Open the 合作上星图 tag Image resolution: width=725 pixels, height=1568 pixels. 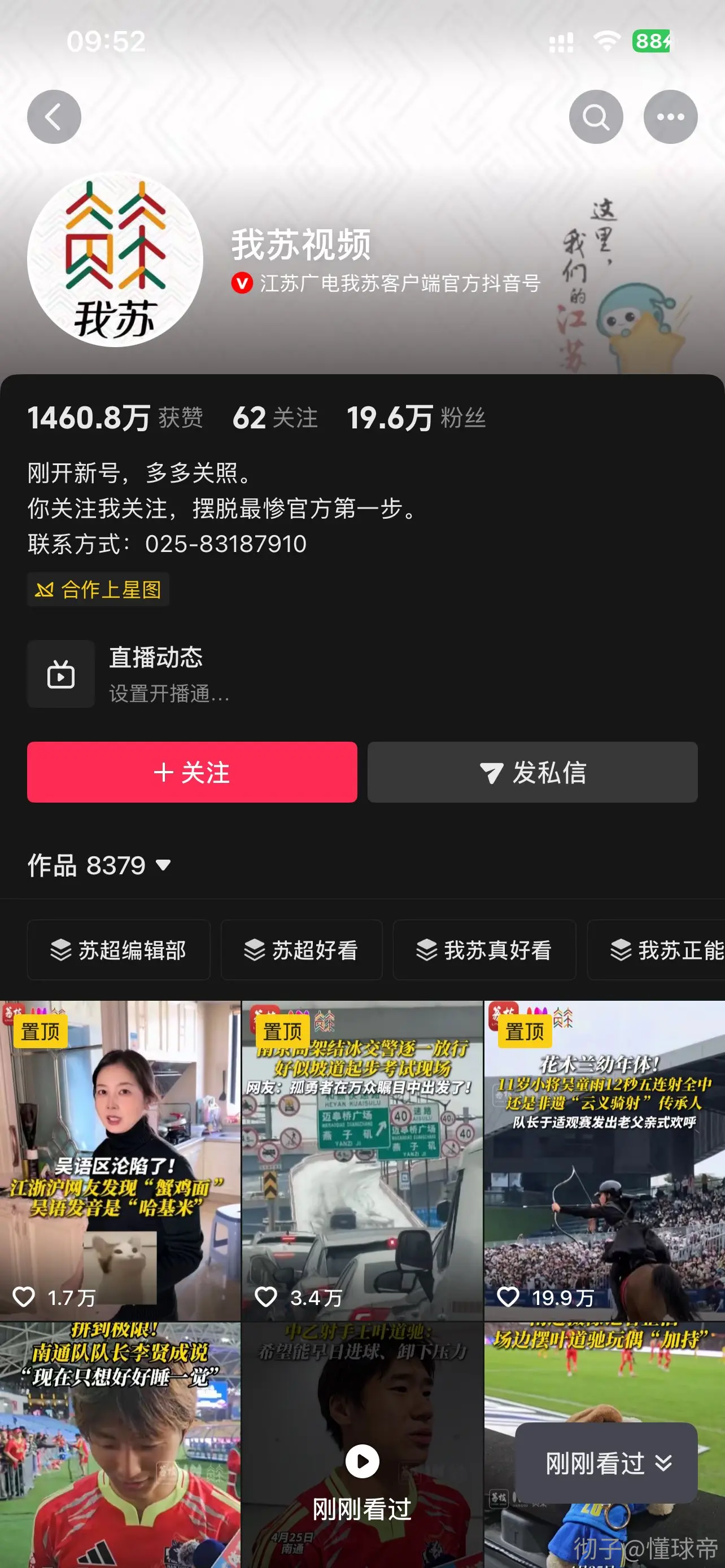pos(98,589)
